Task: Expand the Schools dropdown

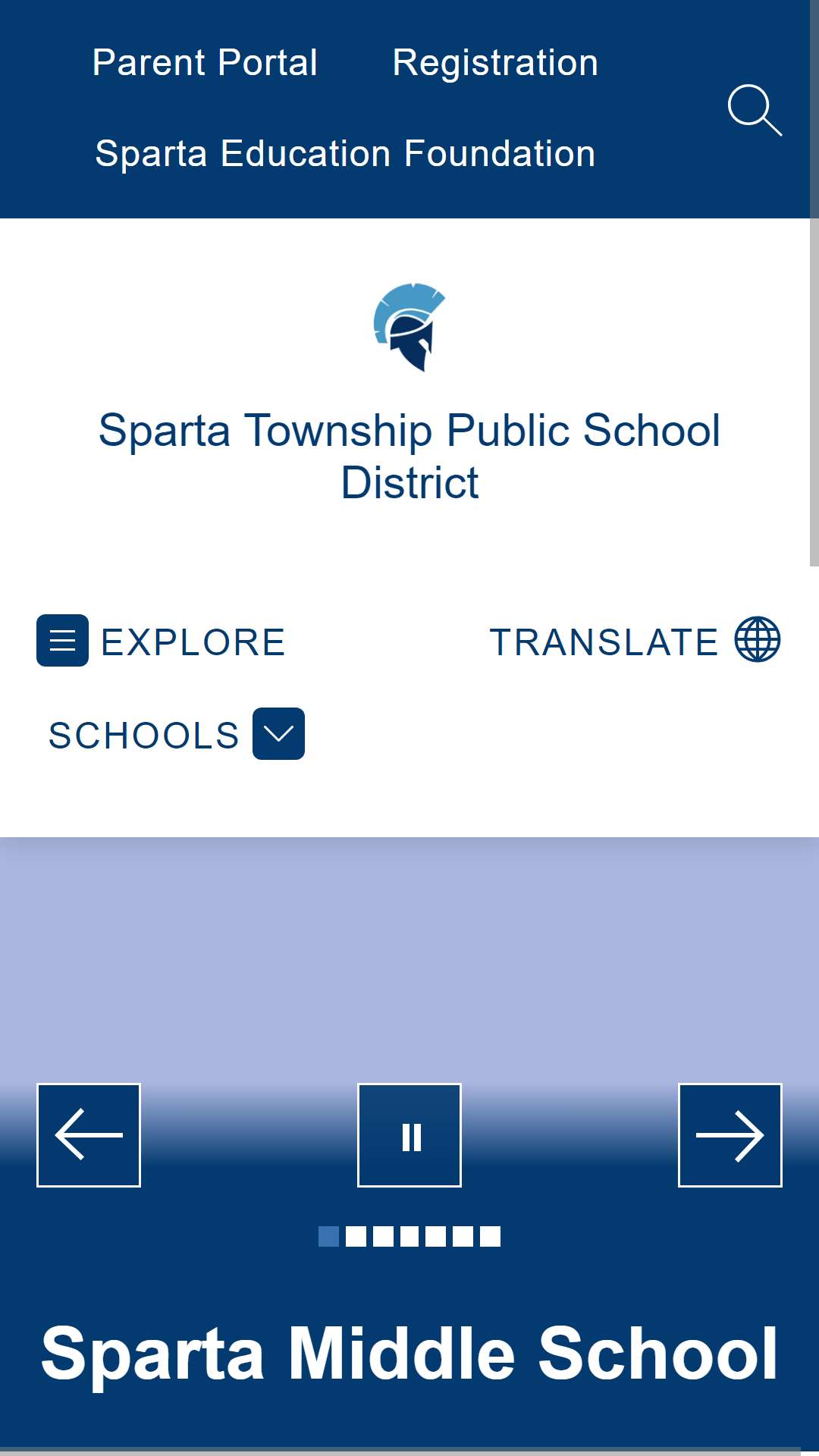Action: tap(278, 733)
